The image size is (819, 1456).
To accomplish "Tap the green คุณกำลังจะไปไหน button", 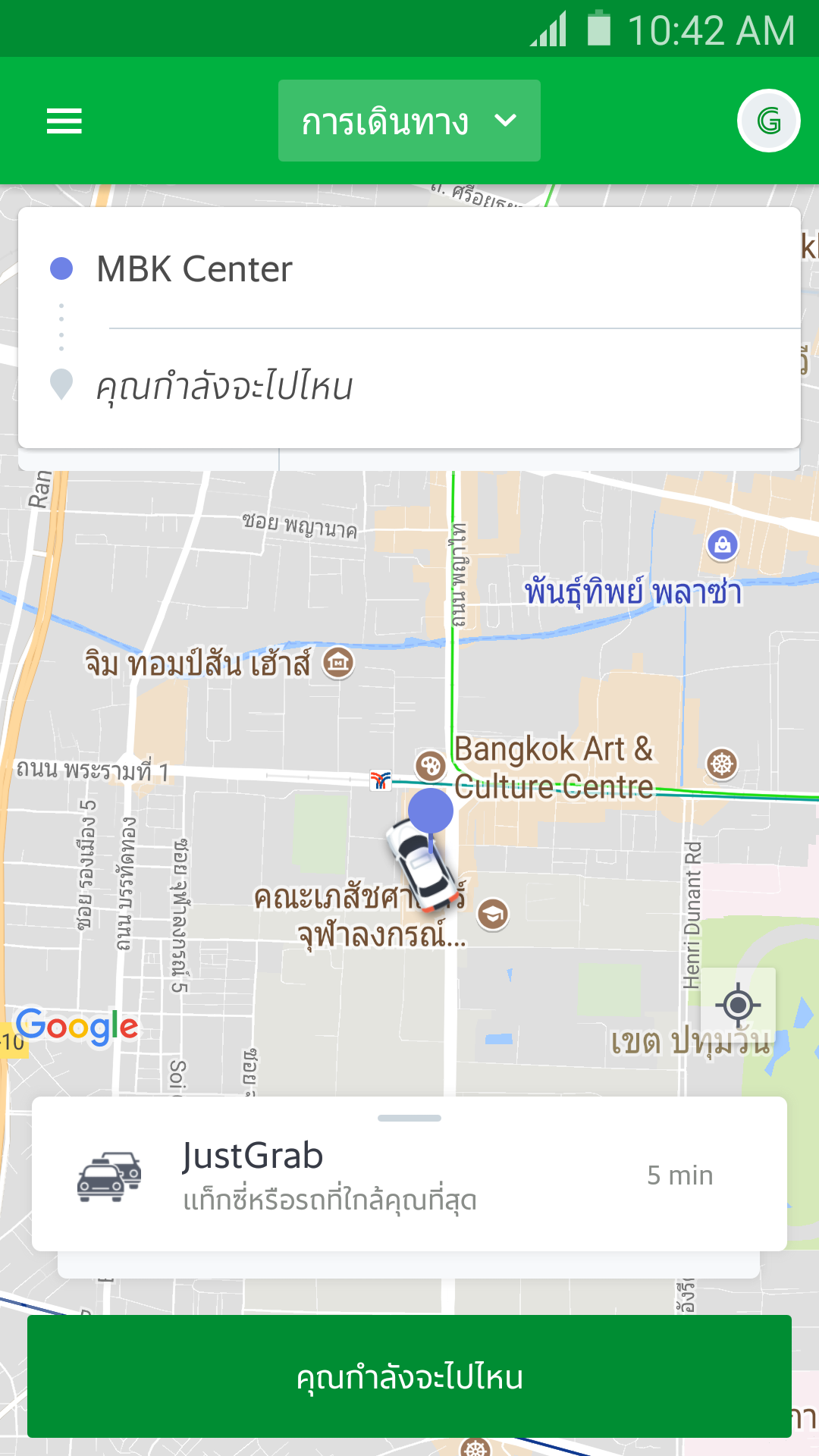I will pos(409,1376).
